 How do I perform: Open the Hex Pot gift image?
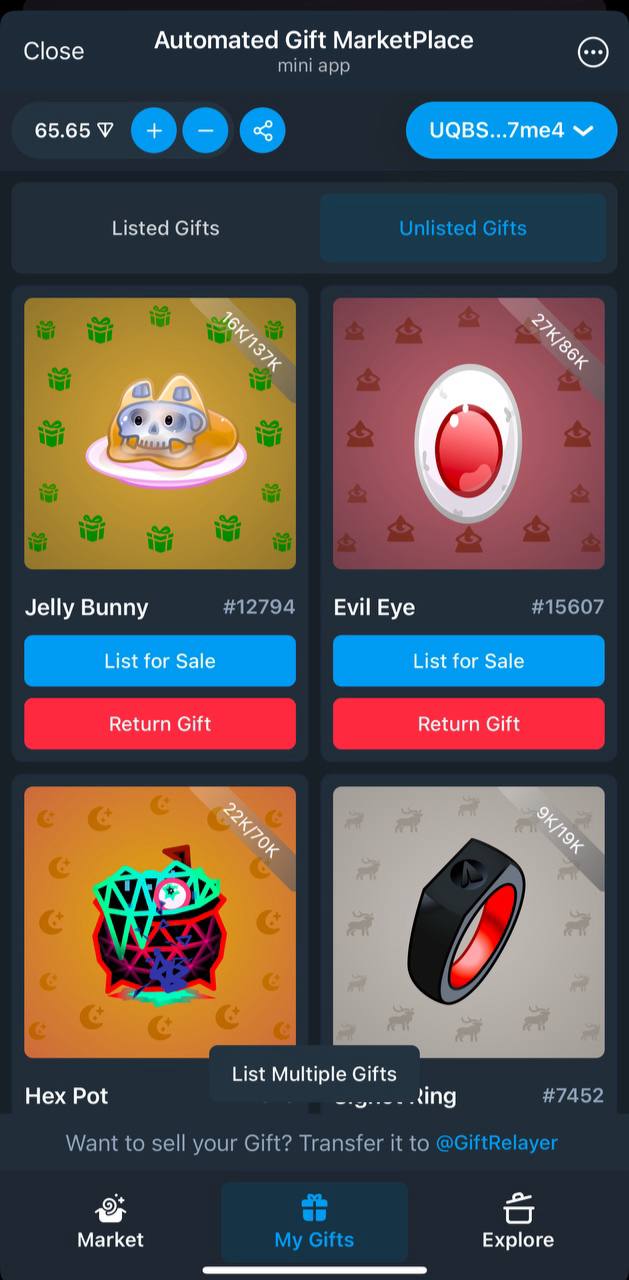(x=160, y=920)
